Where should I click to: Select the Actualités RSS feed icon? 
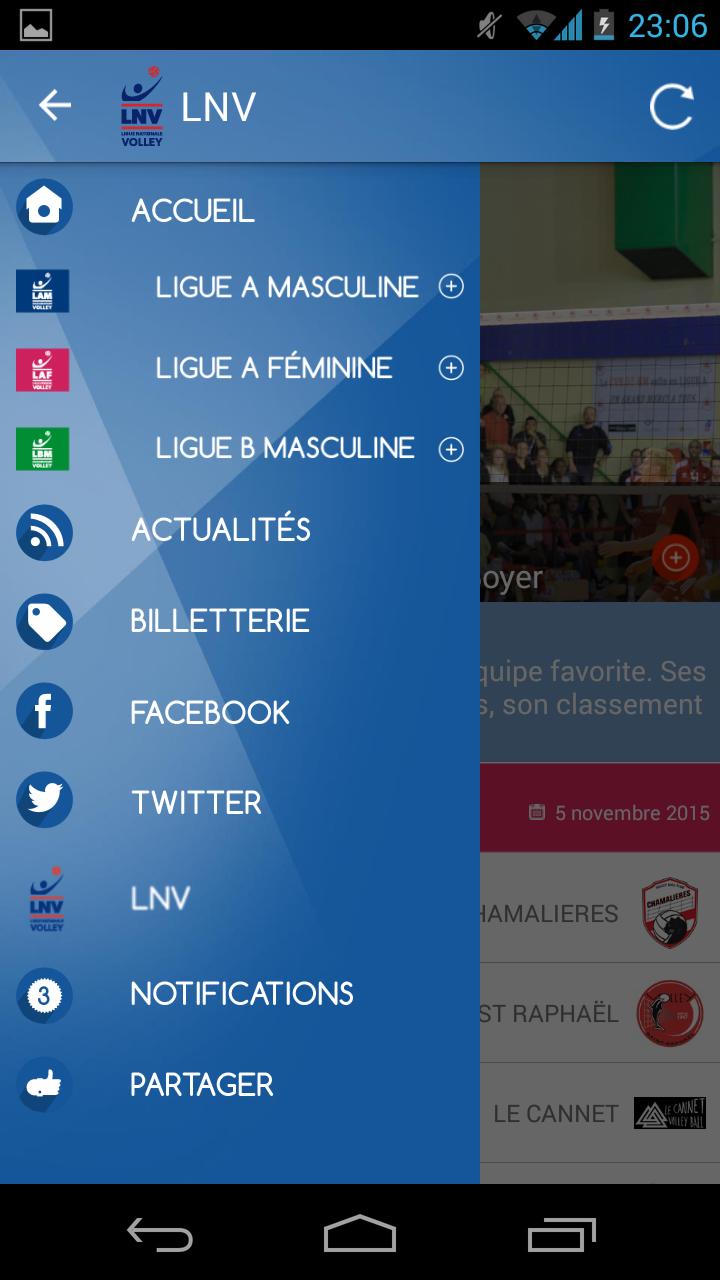click(44, 532)
